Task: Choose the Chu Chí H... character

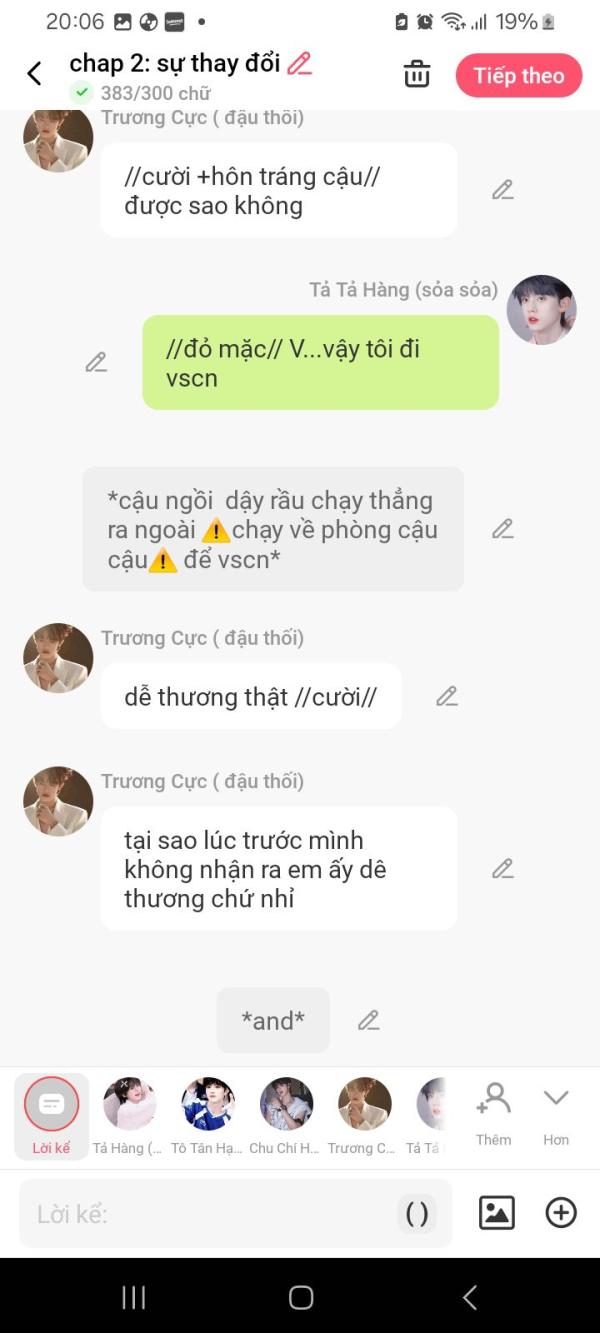Action: coord(285,1116)
